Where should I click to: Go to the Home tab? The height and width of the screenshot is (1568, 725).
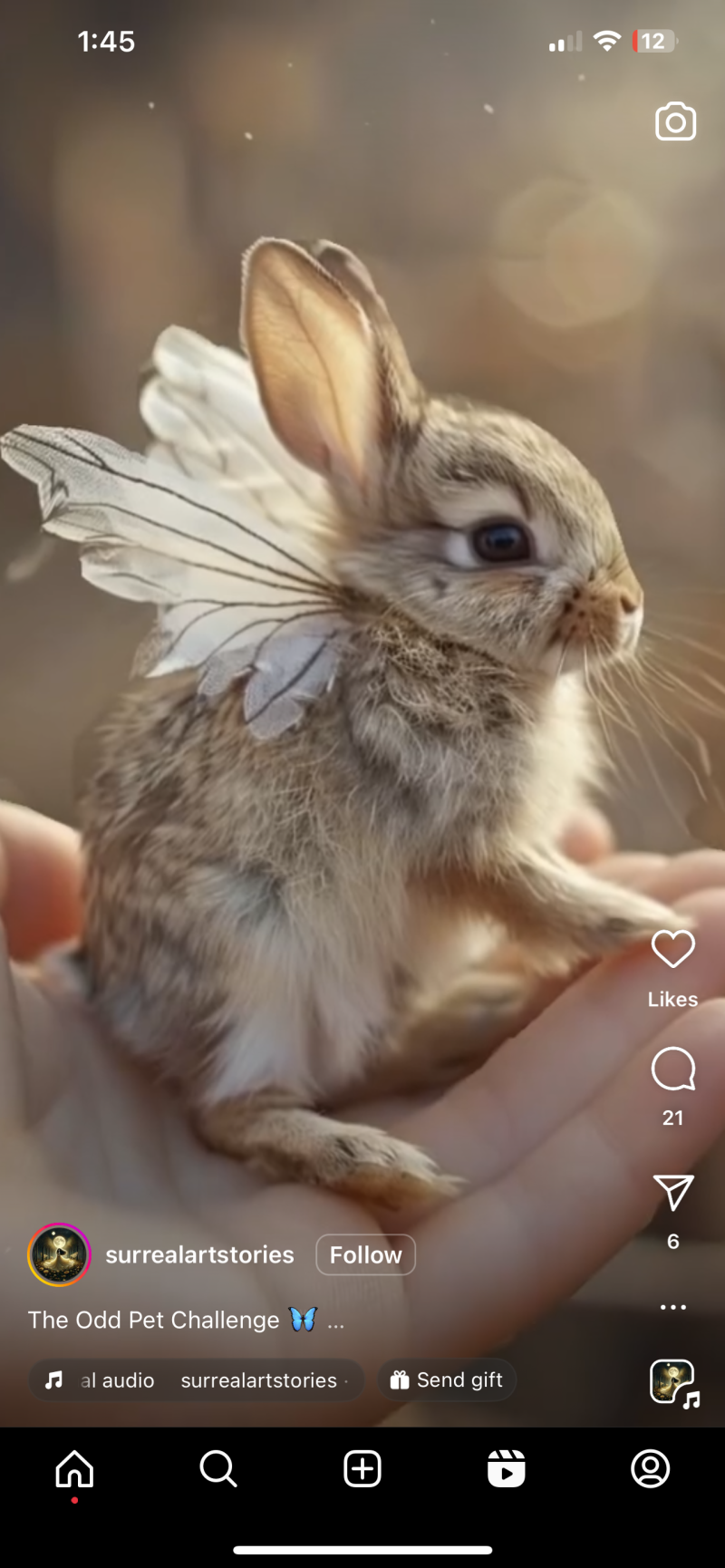(74, 1468)
